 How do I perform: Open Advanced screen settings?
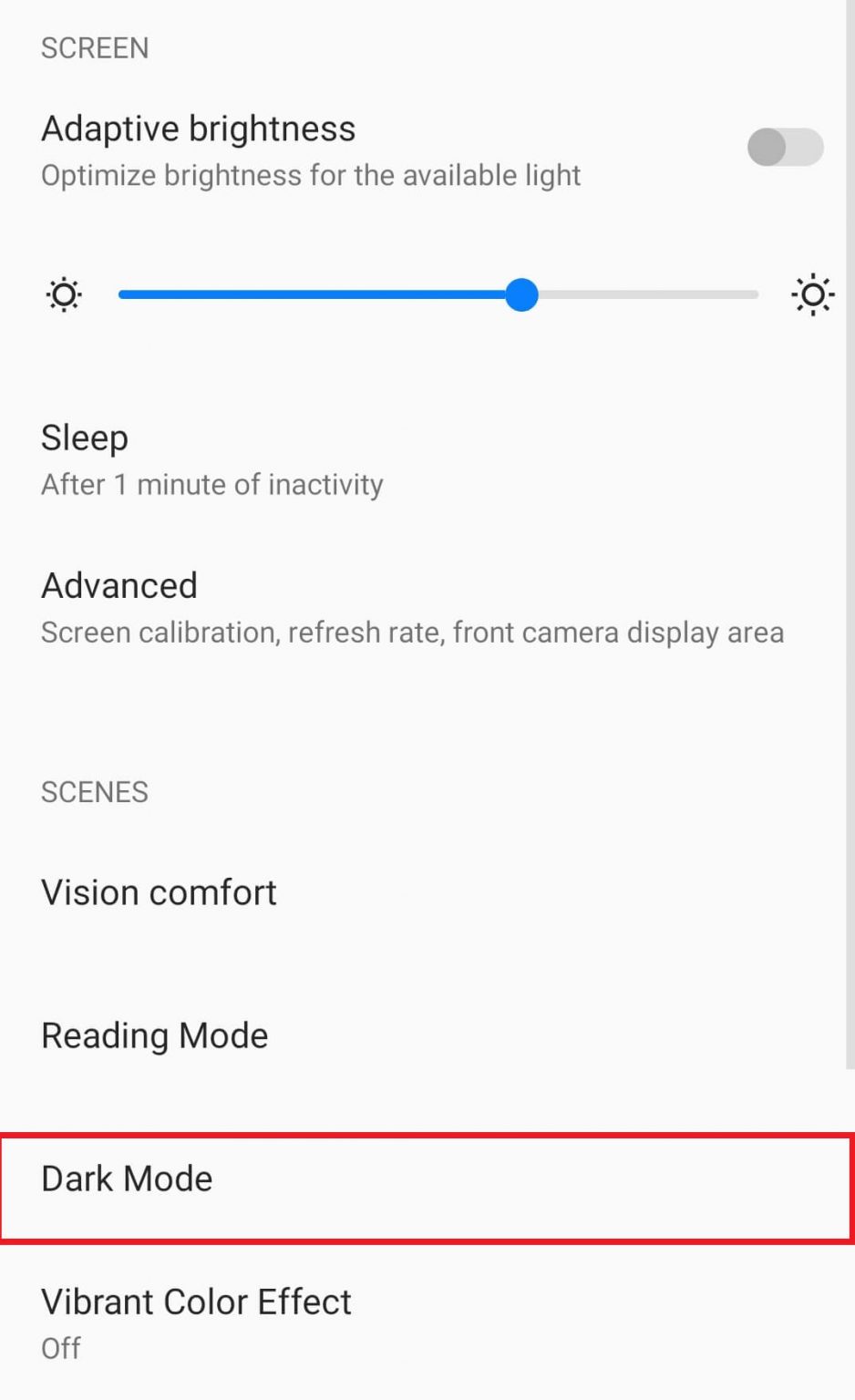point(427,608)
